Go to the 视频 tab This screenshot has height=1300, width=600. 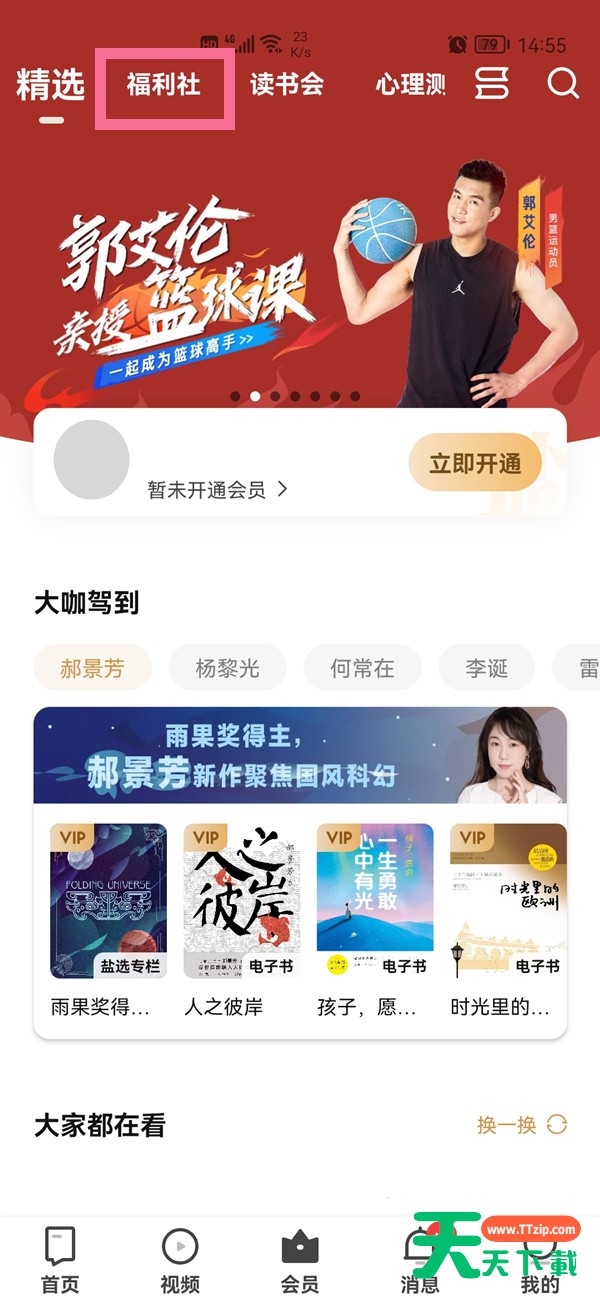click(180, 1260)
